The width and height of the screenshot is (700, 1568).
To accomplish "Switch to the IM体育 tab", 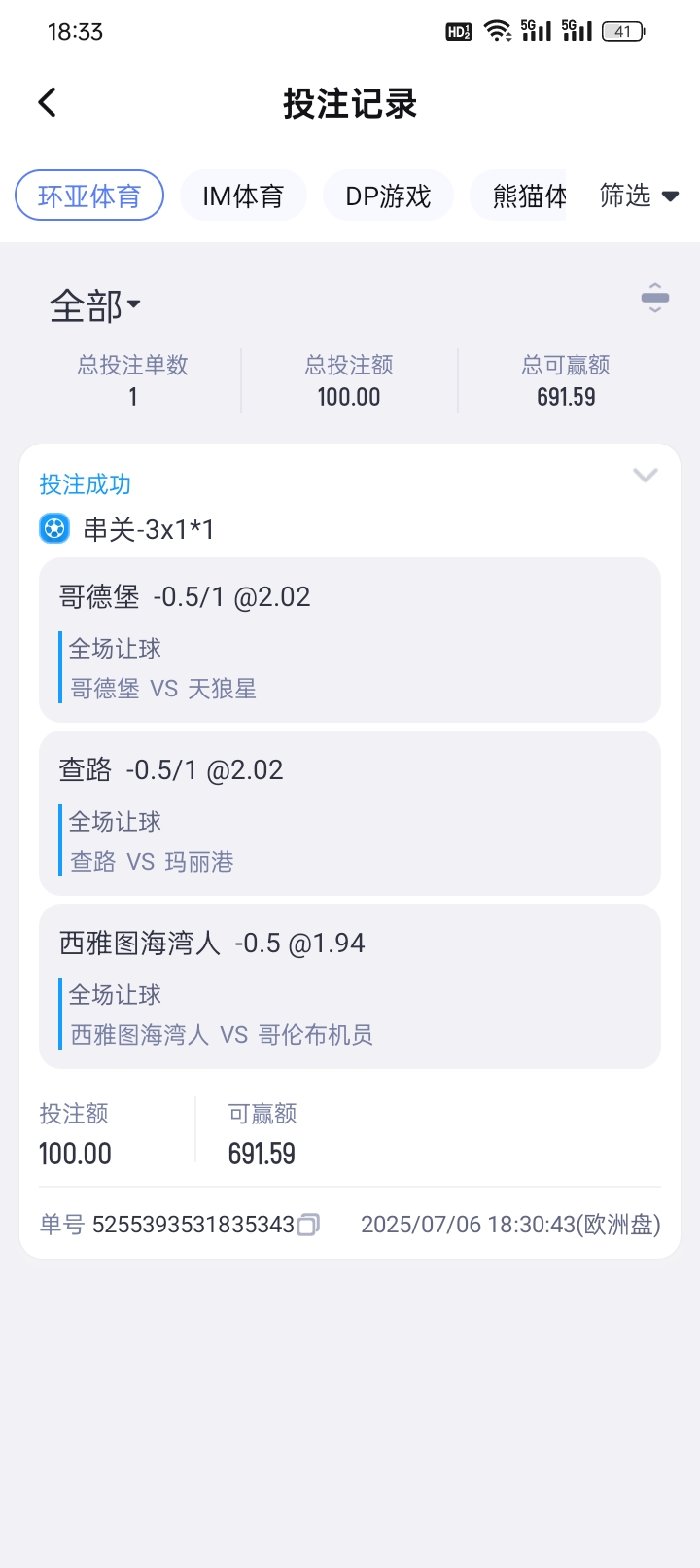I will pyautogui.click(x=243, y=196).
